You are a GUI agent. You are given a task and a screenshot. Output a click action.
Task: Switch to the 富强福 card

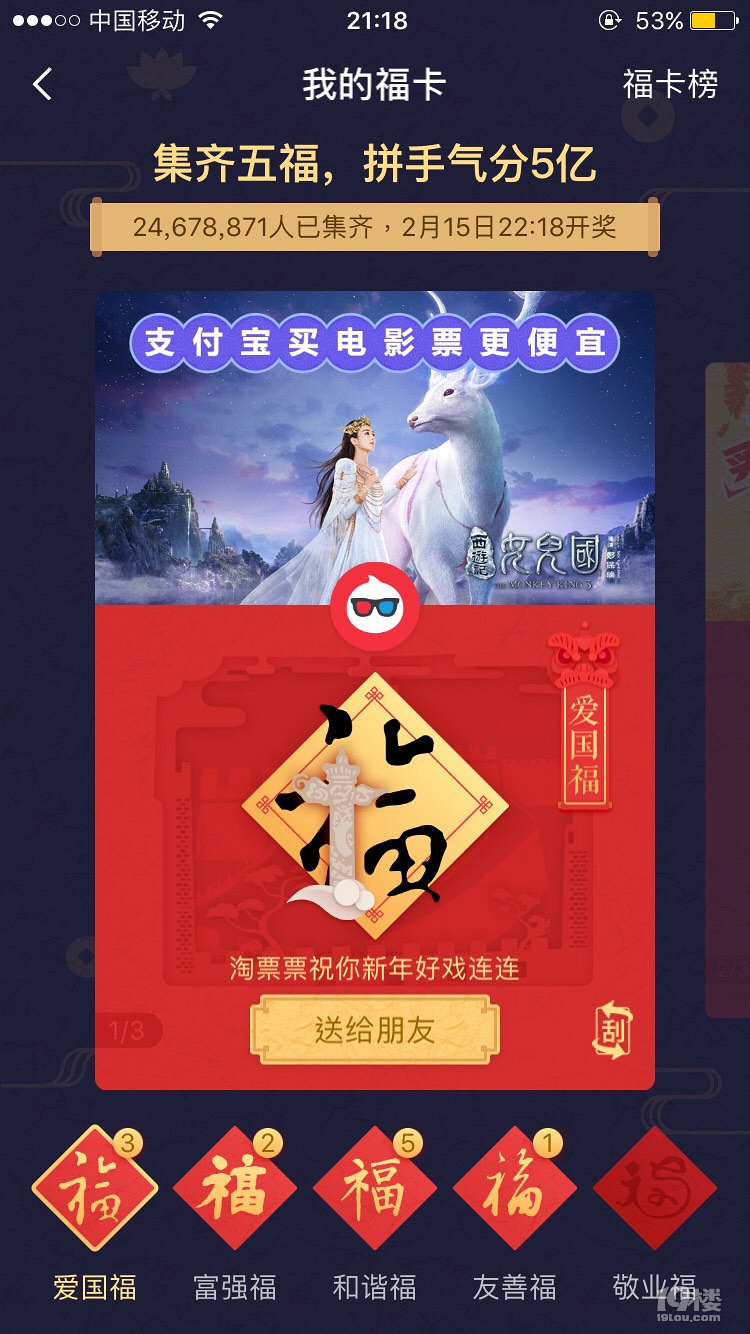[235, 1190]
